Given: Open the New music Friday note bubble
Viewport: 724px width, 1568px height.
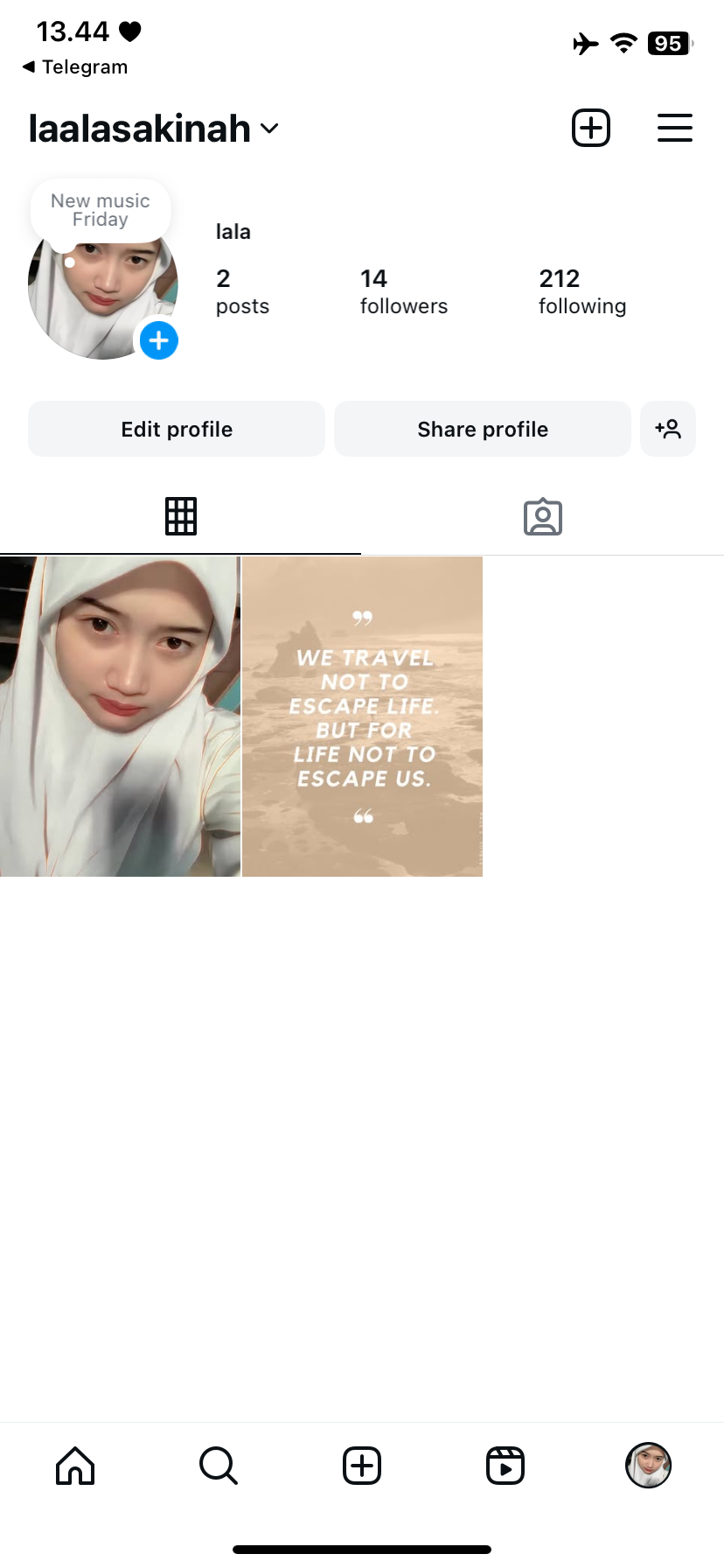Looking at the screenshot, I should click(101, 210).
